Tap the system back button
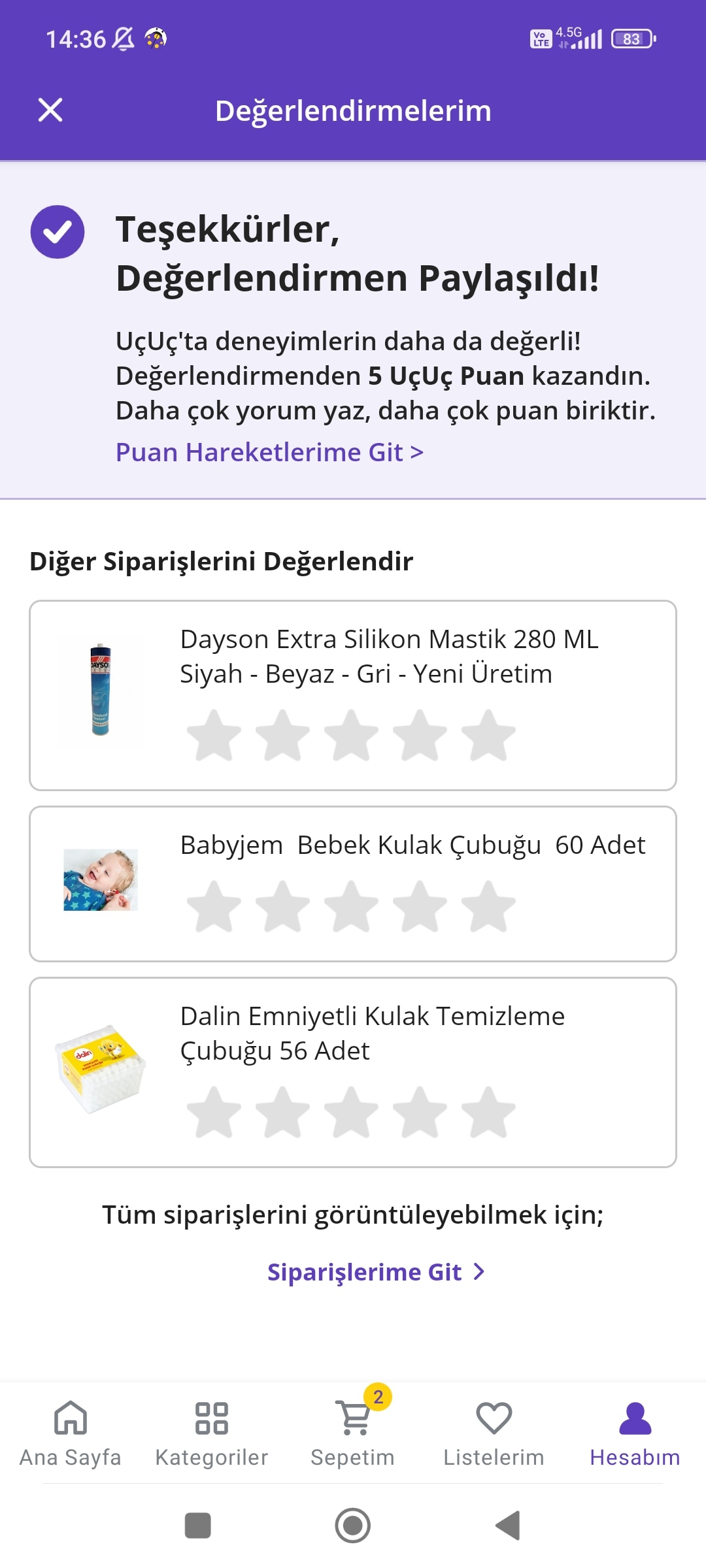The width and height of the screenshot is (706, 1568). 508,1526
